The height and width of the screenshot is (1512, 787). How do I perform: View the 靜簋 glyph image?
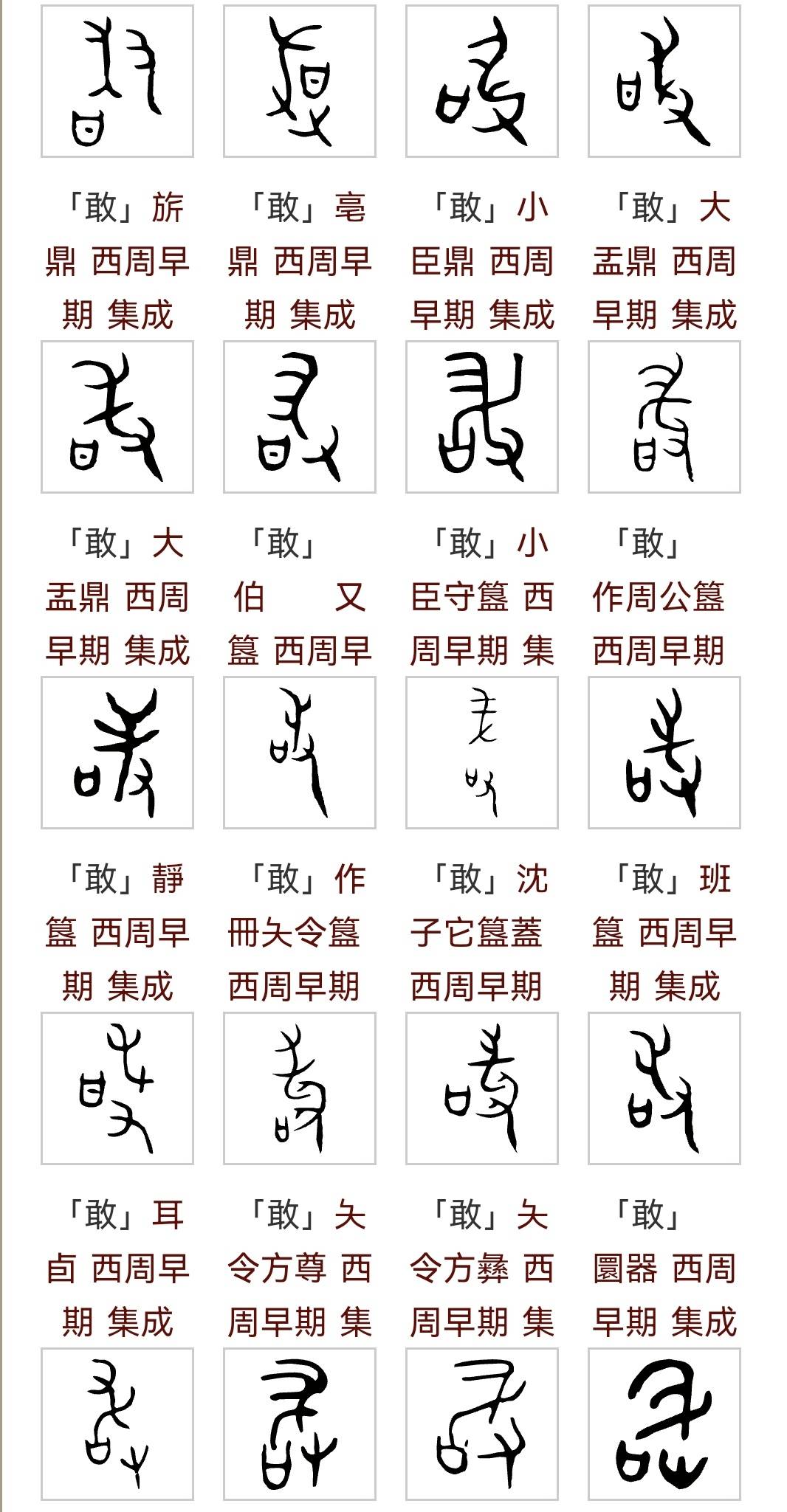point(117,753)
